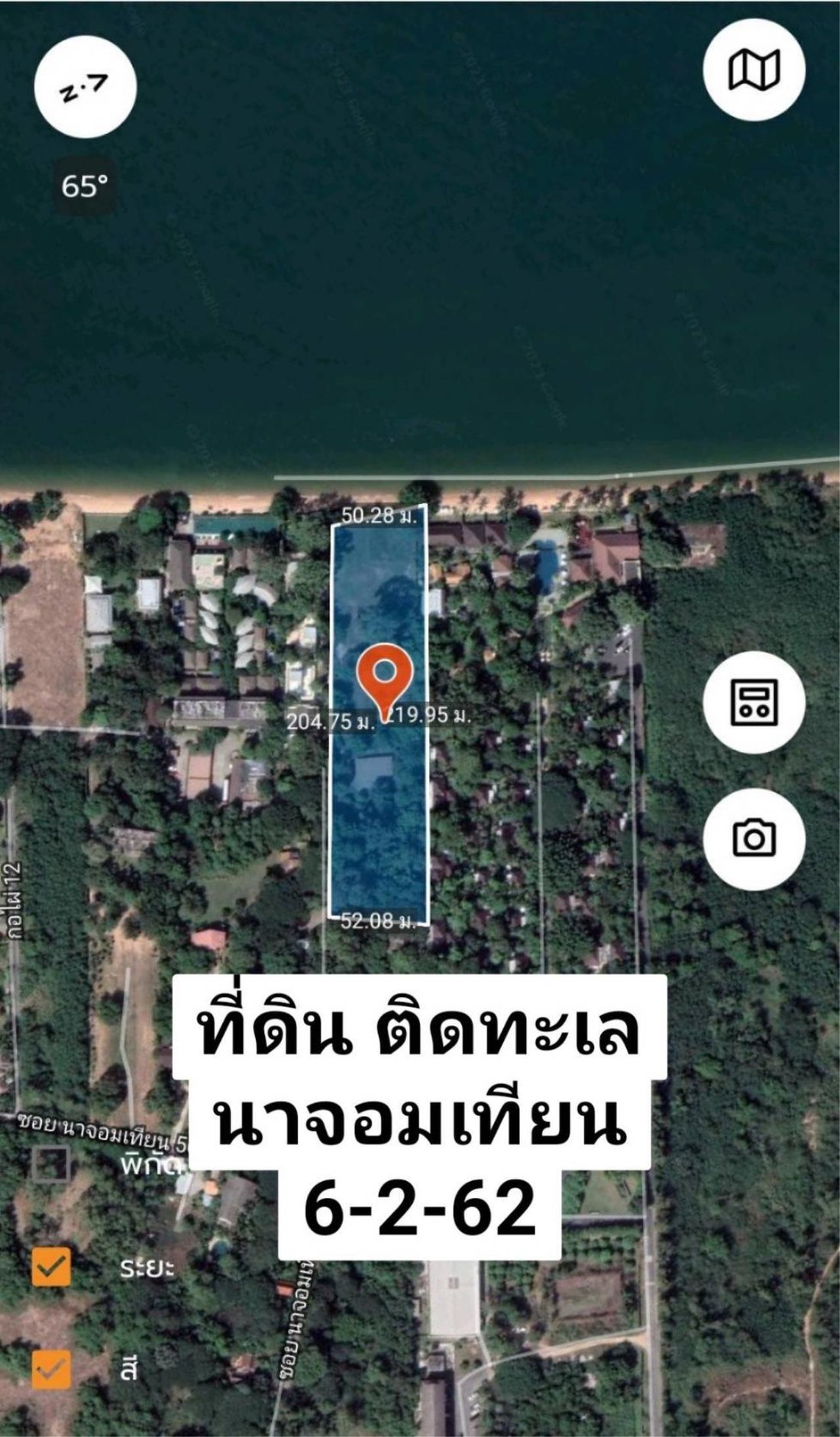Tap the 50.28 ม. top boundary label
Image resolution: width=840 pixels, height=1437 pixels.
pos(380,516)
